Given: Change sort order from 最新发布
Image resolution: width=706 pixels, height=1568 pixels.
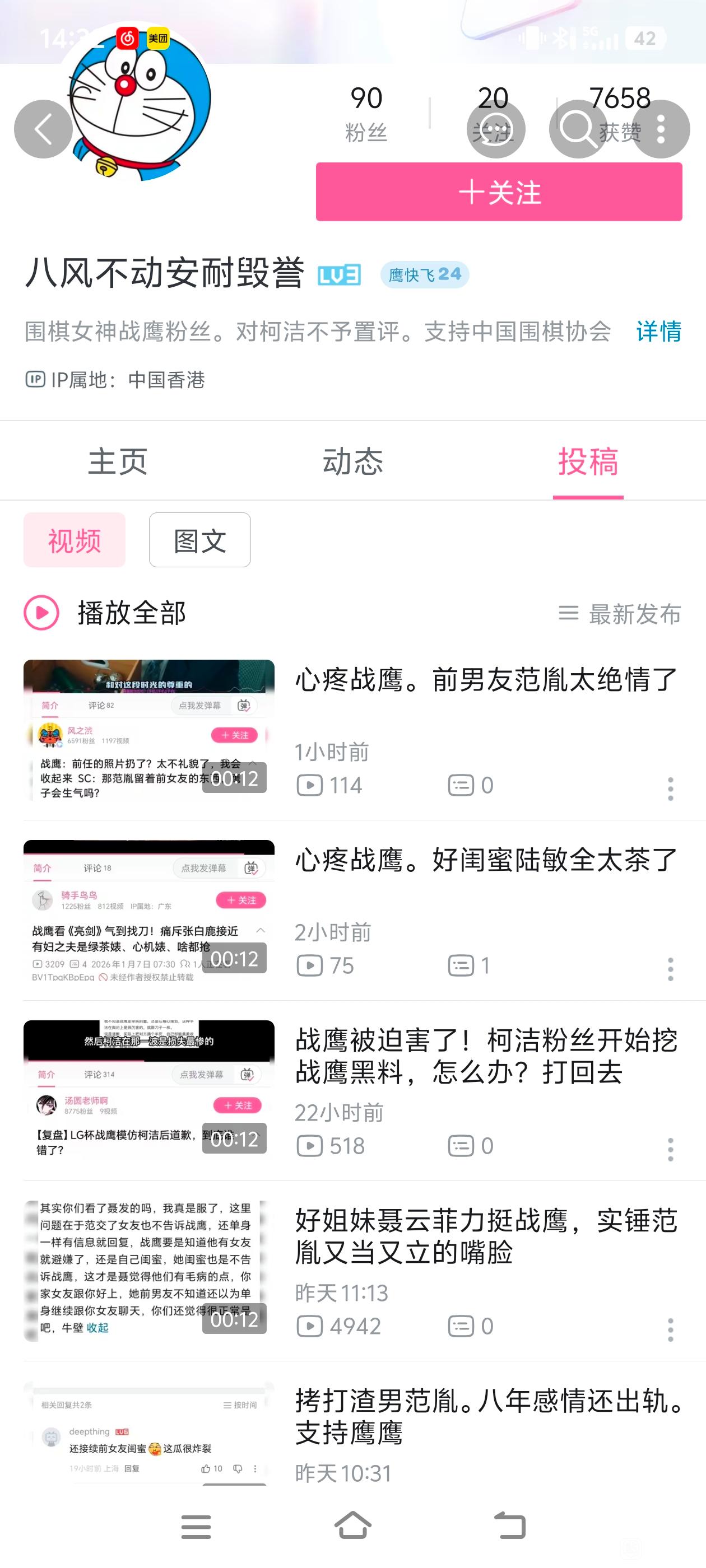Looking at the screenshot, I should pyautogui.click(x=620, y=614).
